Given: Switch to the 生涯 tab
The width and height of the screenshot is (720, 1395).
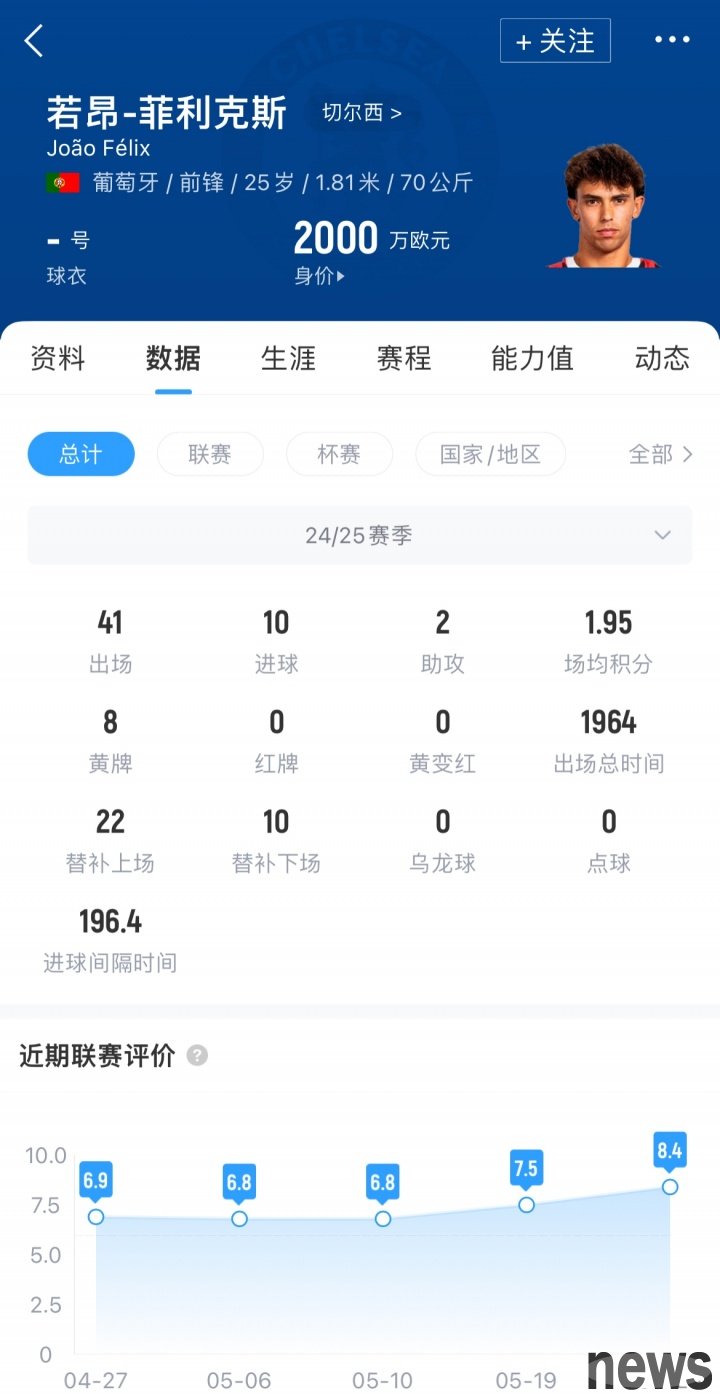Looking at the screenshot, I should coord(288,358).
